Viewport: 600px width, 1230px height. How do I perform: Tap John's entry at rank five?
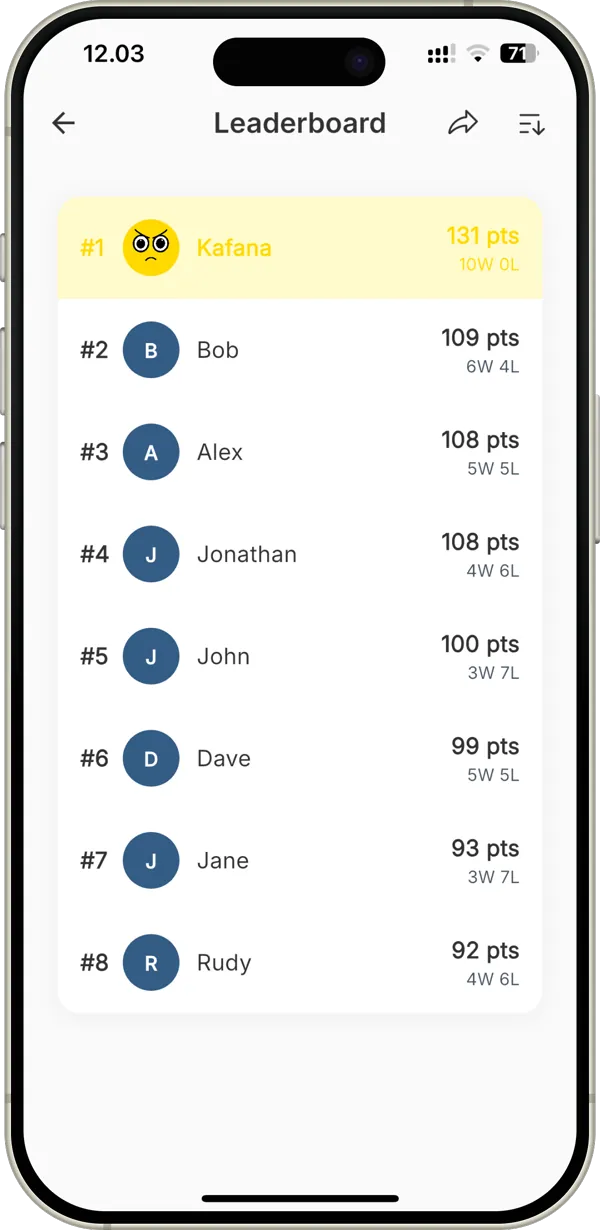[300, 656]
